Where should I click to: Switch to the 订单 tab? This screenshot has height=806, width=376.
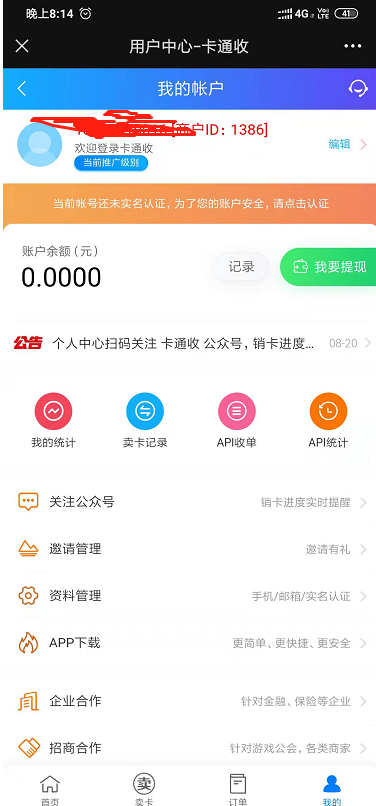pos(238,789)
